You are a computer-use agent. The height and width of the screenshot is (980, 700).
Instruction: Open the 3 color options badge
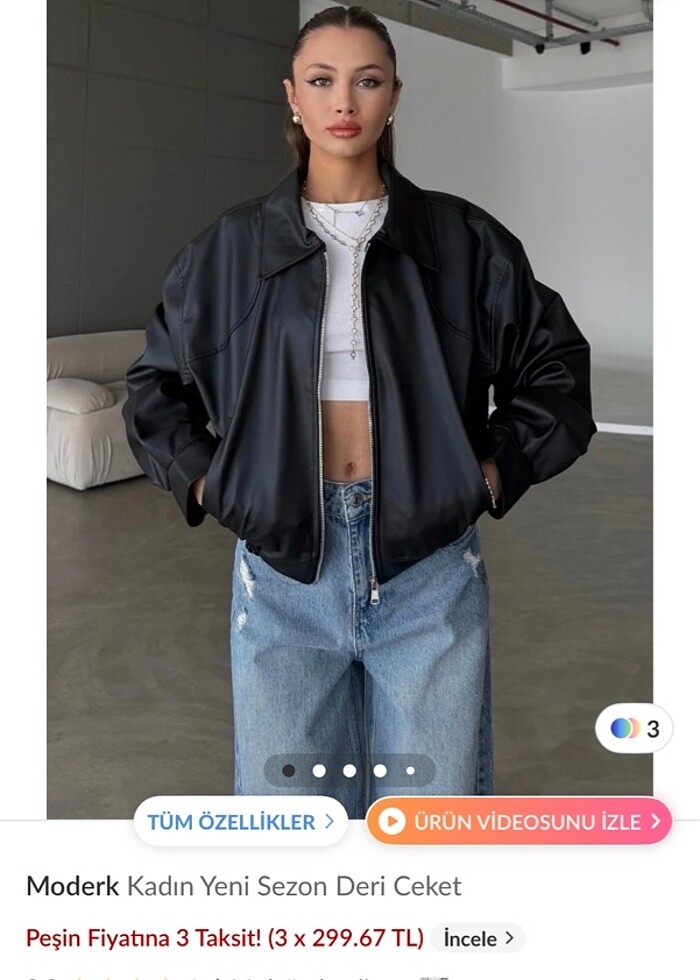(634, 729)
